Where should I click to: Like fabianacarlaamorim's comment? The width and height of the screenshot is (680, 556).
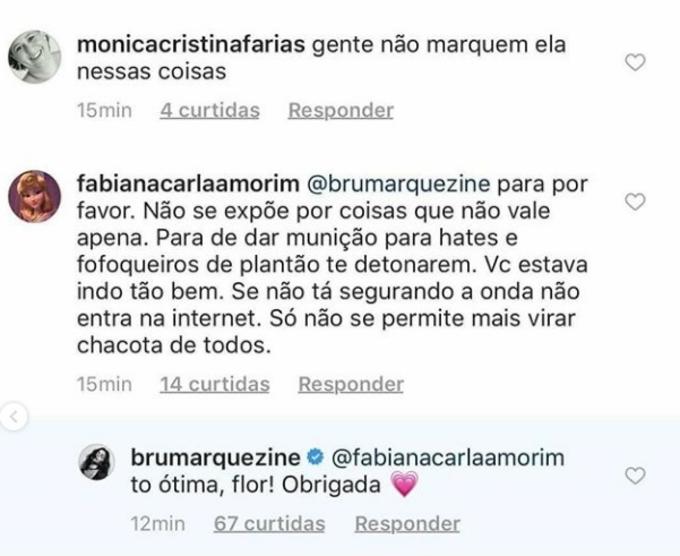(x=634, y=201)
